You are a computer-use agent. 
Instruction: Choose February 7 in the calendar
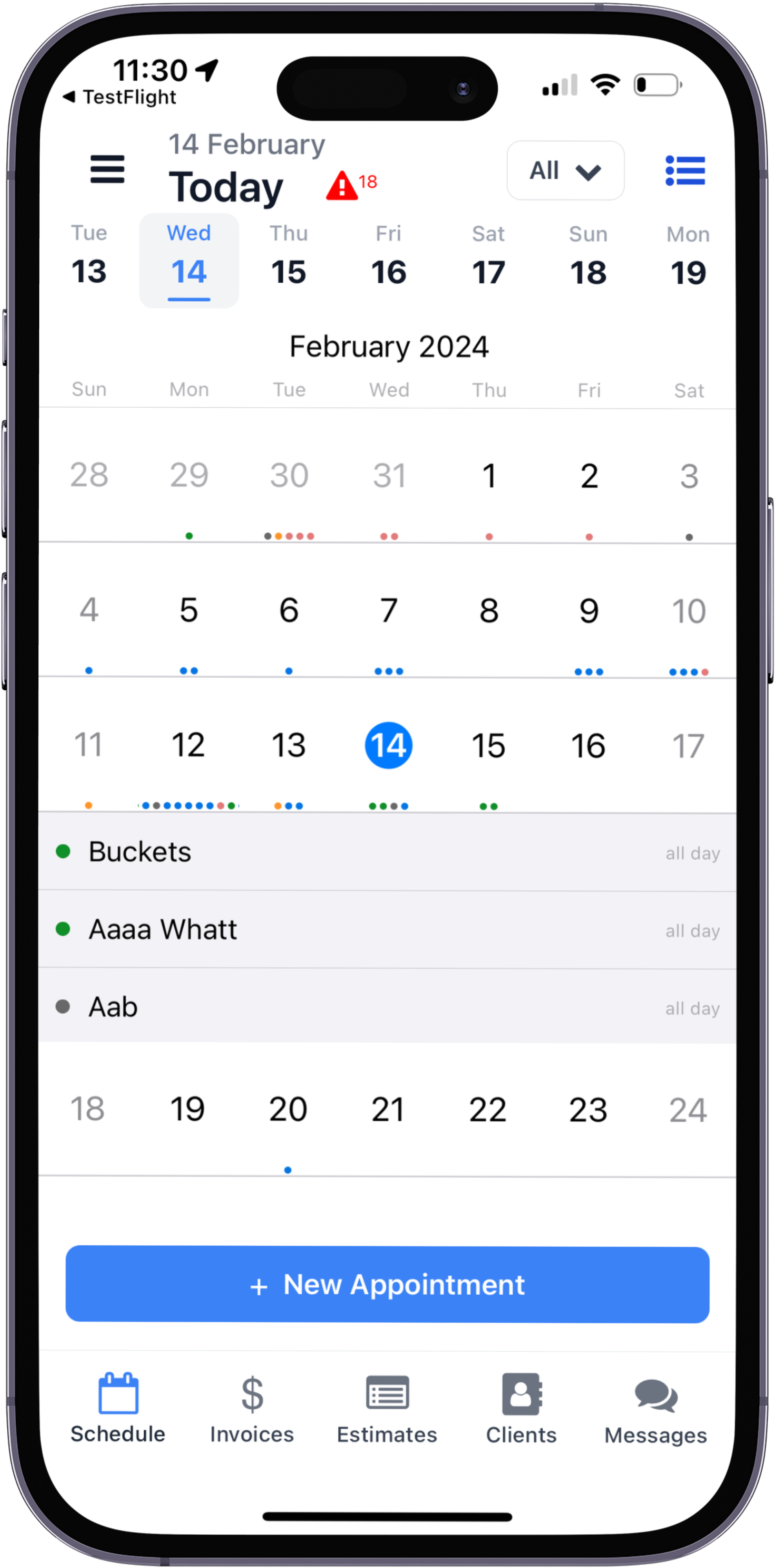388,610
